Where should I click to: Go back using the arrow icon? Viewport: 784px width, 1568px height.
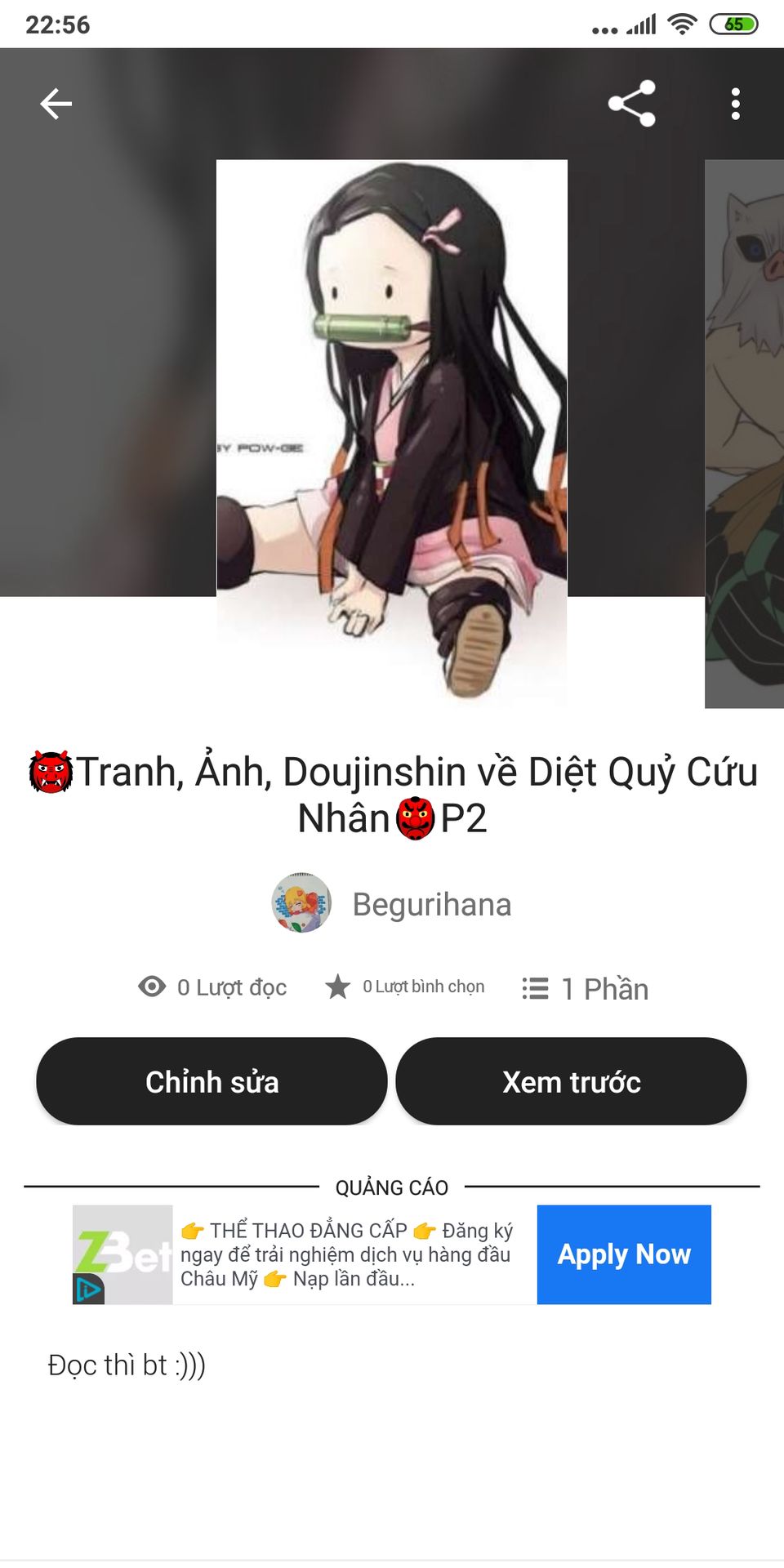click(x=56, y=104)
